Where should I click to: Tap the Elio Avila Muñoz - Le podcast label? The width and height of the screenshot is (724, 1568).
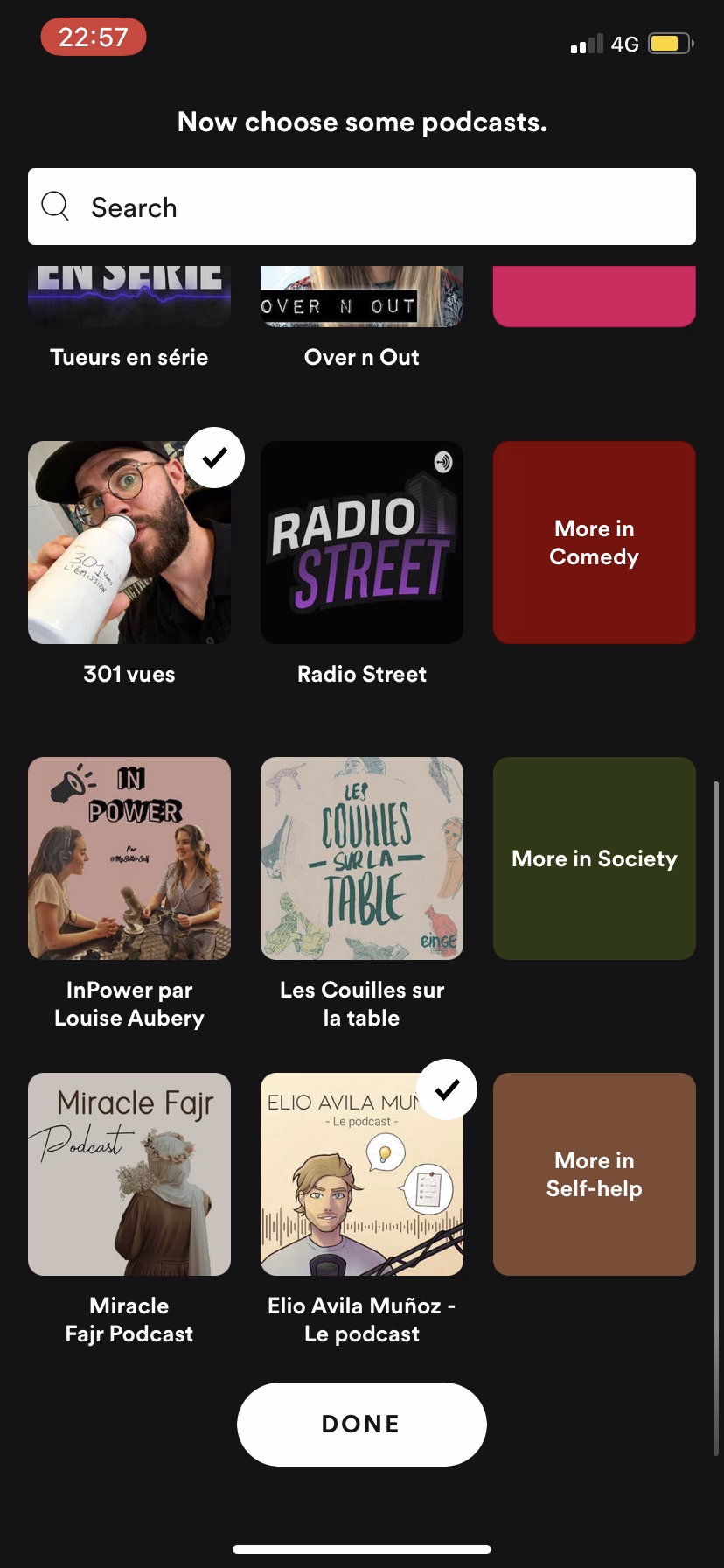361,1319
